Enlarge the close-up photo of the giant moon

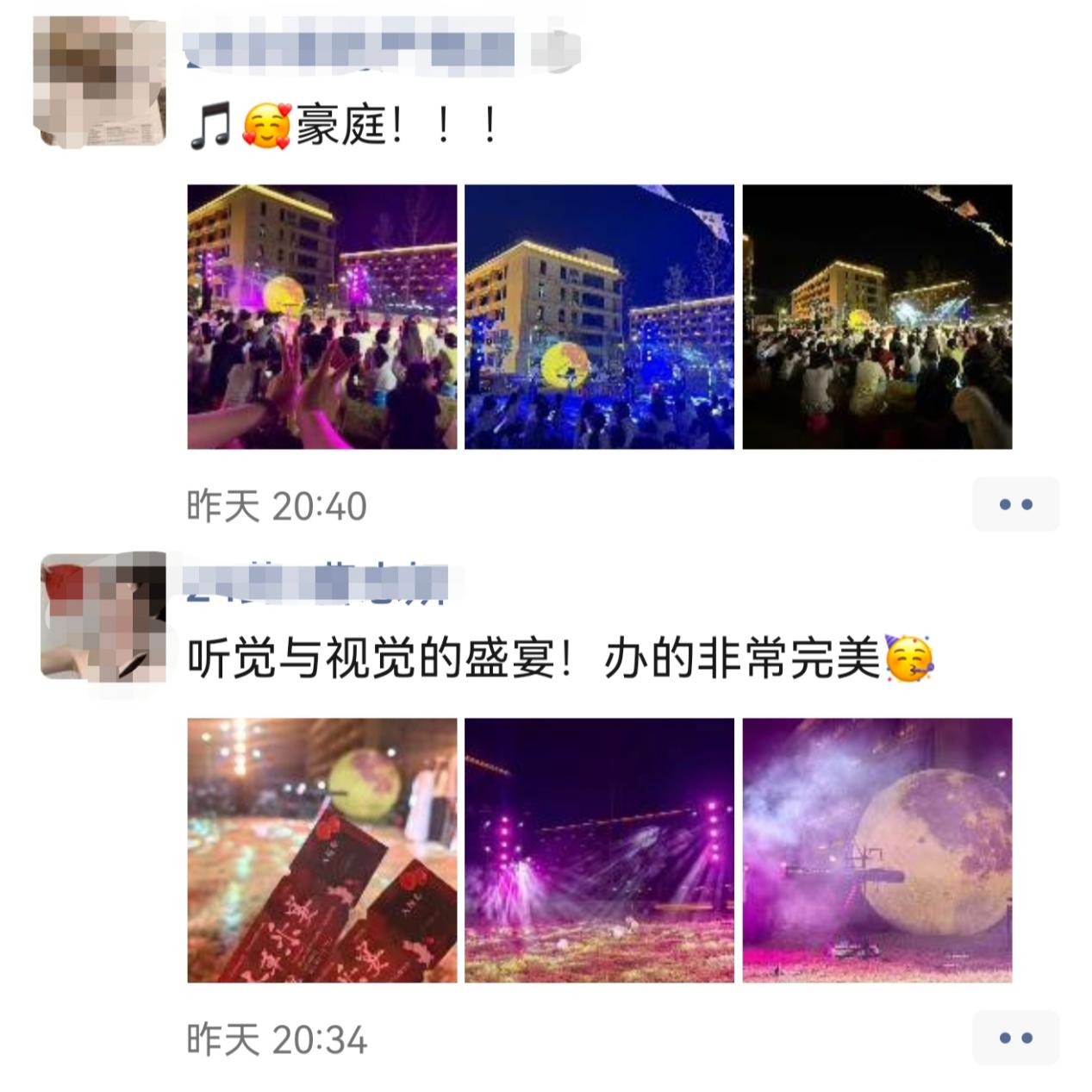pyautogui.click(x=877, y=850)
